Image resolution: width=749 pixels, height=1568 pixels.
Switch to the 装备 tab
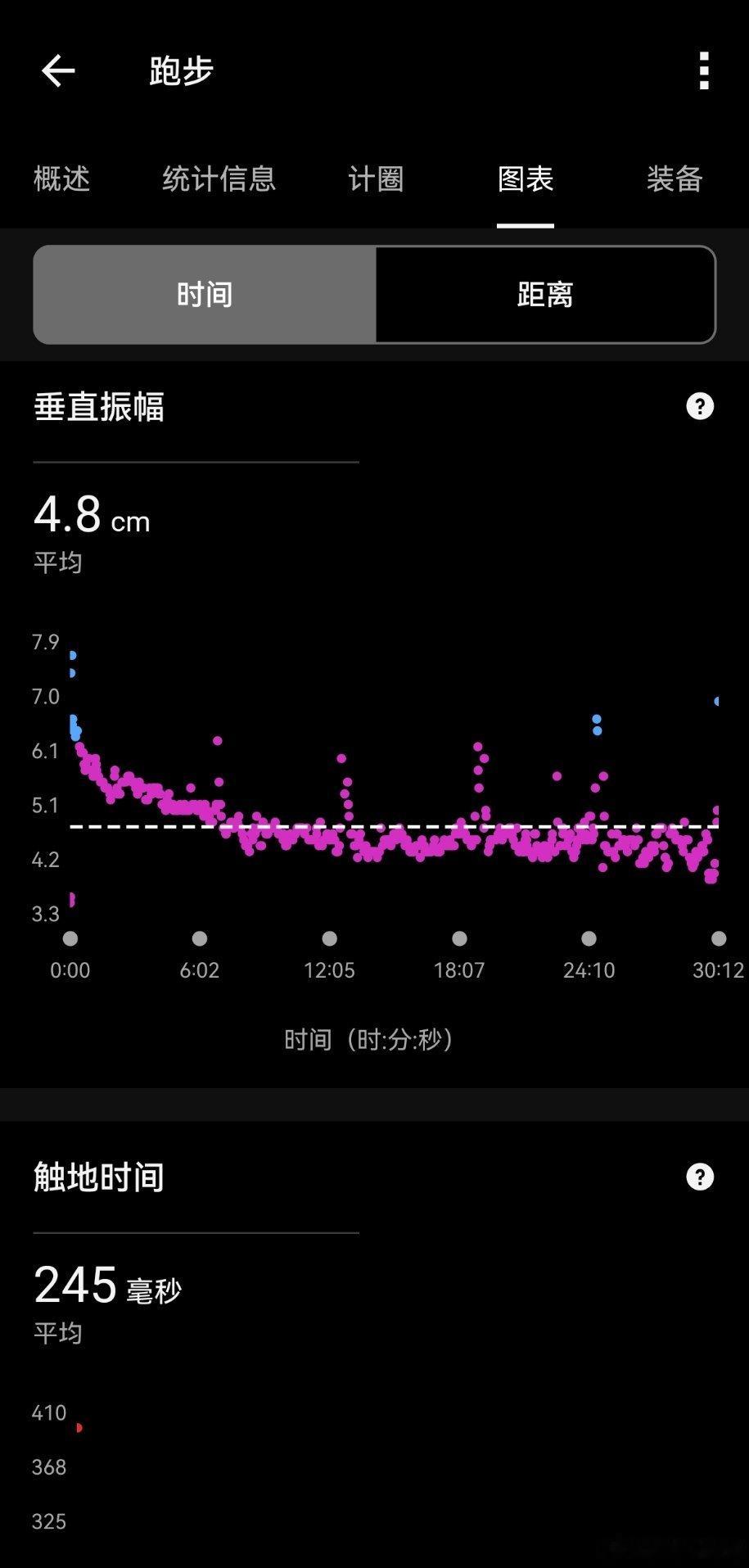click(x=675, y=178)
